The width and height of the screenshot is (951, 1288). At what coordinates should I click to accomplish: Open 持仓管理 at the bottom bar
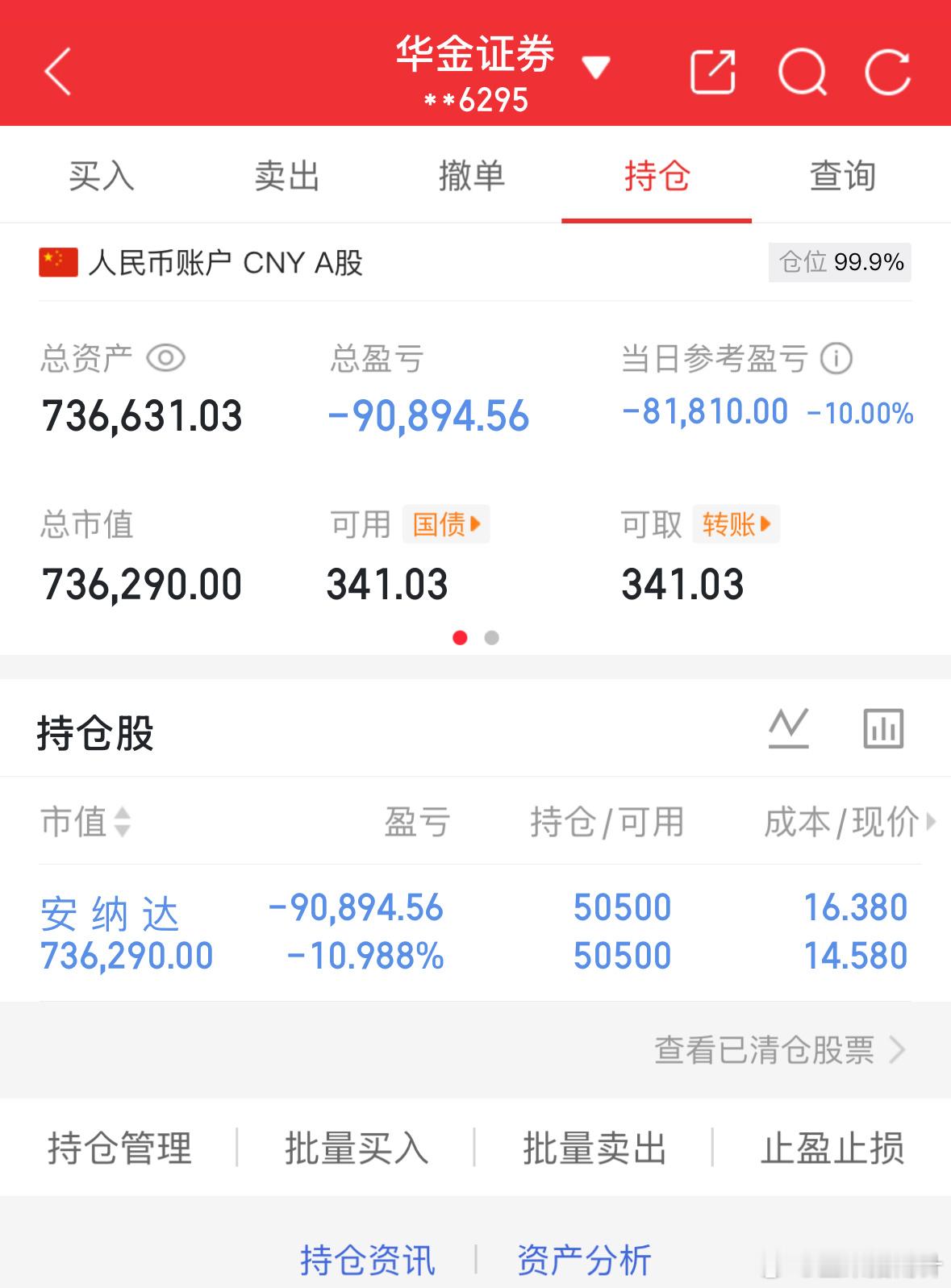(x=117, y=1149)
